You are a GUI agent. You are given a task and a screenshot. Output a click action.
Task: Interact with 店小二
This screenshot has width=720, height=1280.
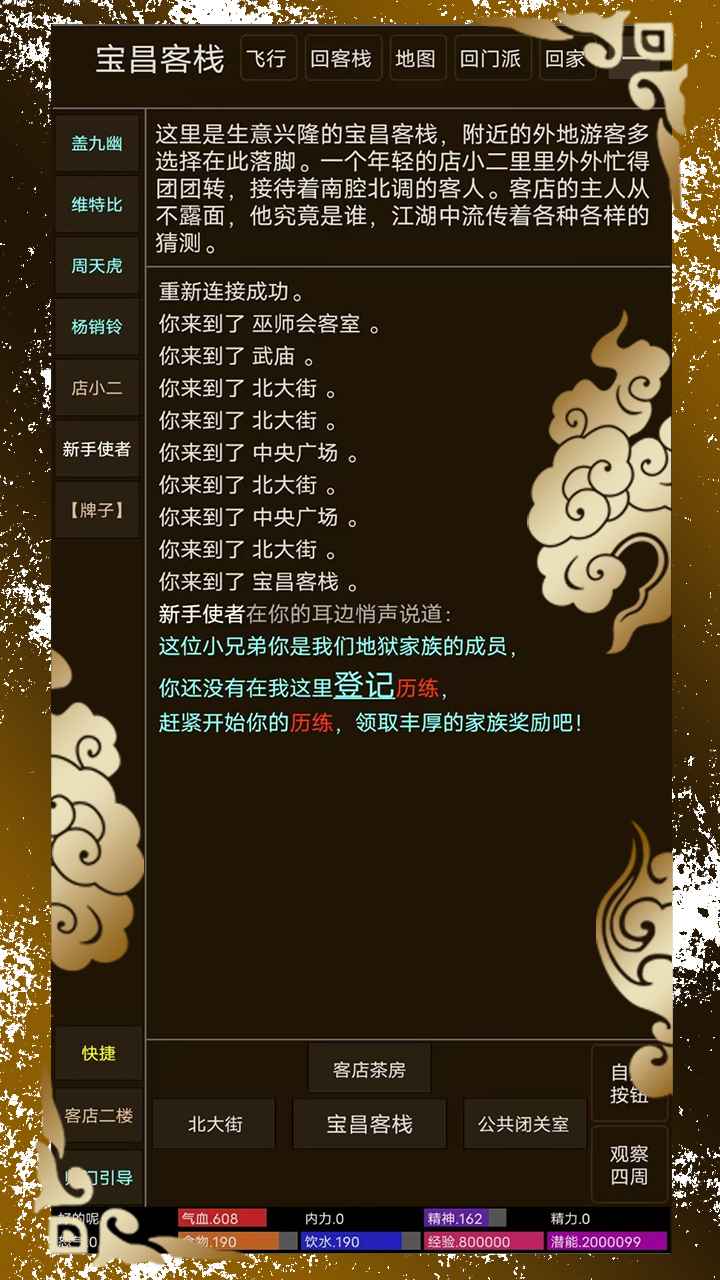click(x=97, y=388)
